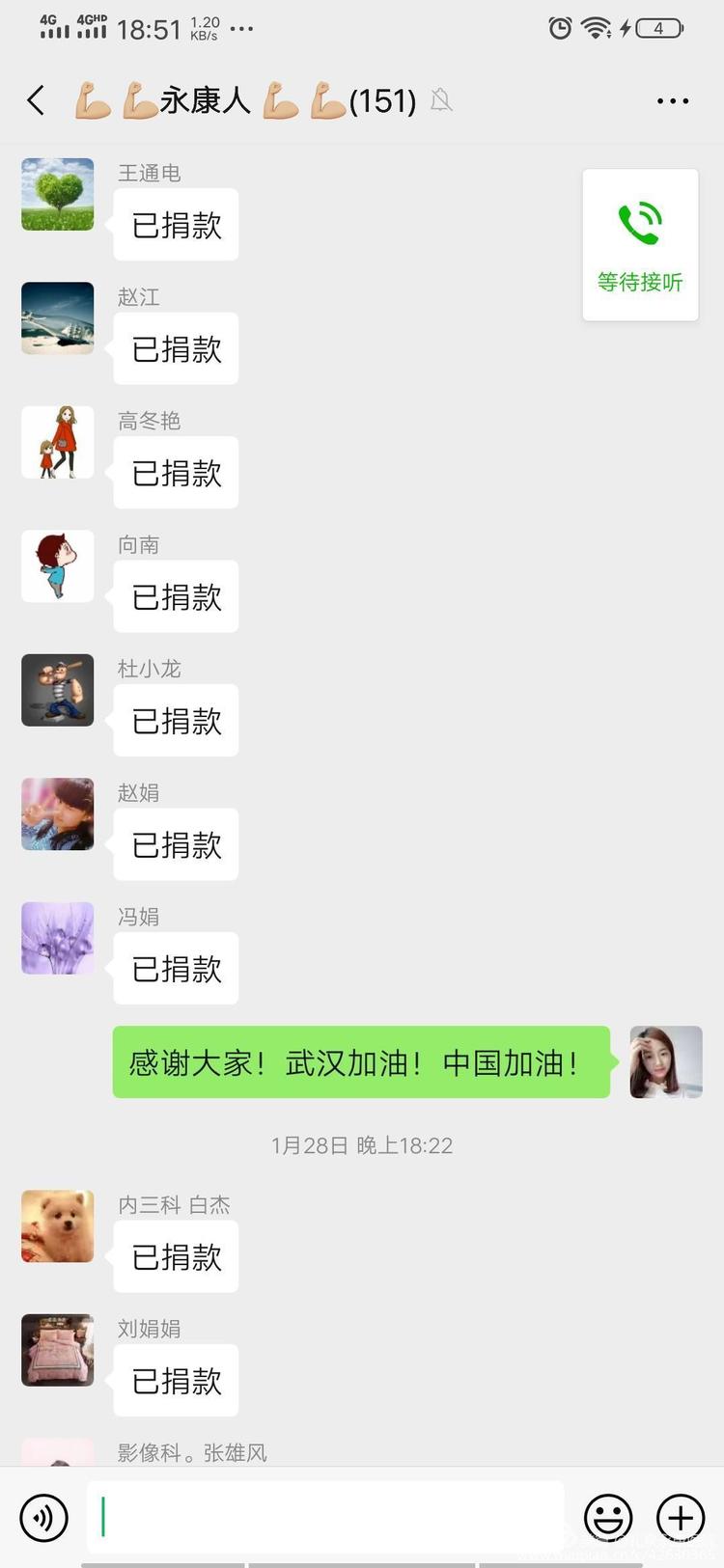Open the emoji picker
724x1568 pixels.
[608, 1518]
